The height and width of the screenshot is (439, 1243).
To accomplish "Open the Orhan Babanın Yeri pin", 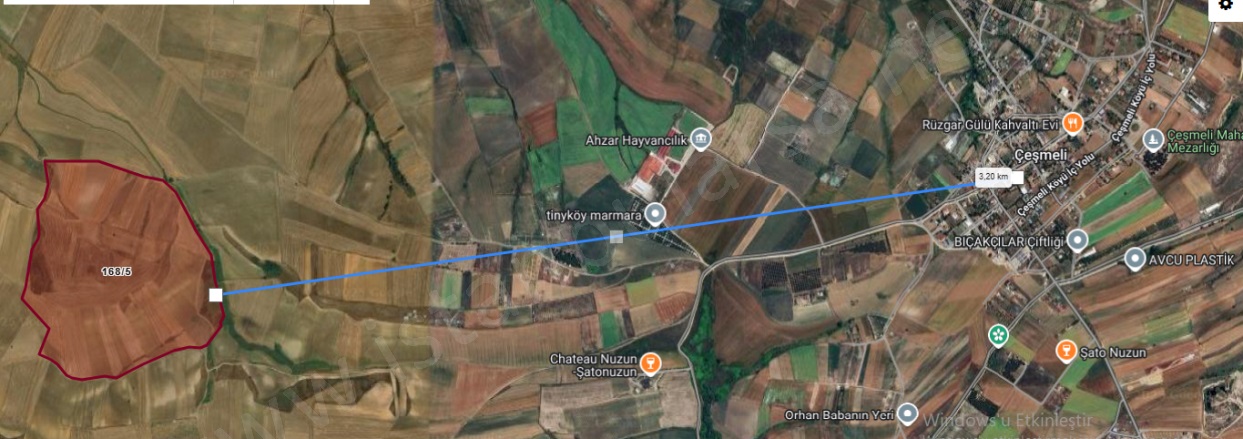I will (907, 413).
